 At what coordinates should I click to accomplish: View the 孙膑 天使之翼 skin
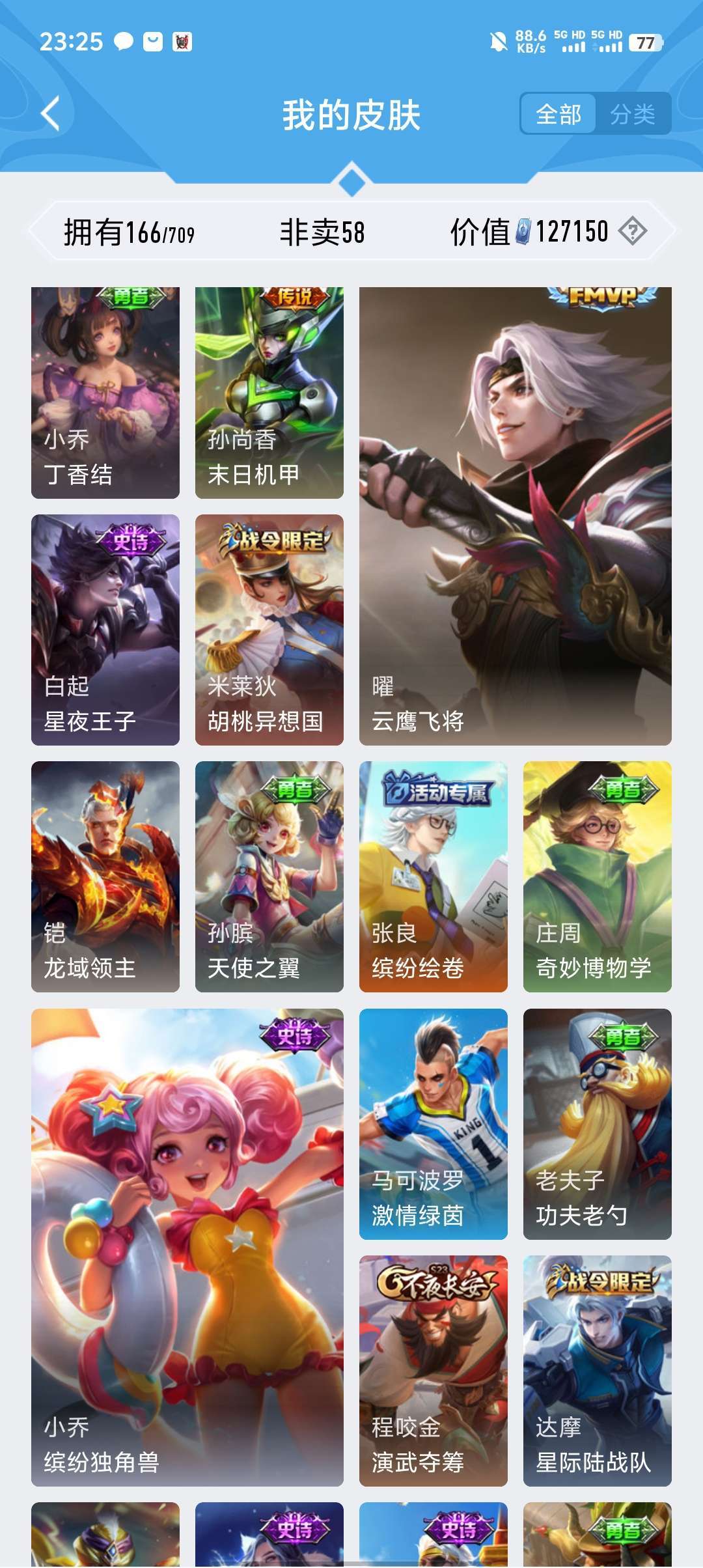269,876
